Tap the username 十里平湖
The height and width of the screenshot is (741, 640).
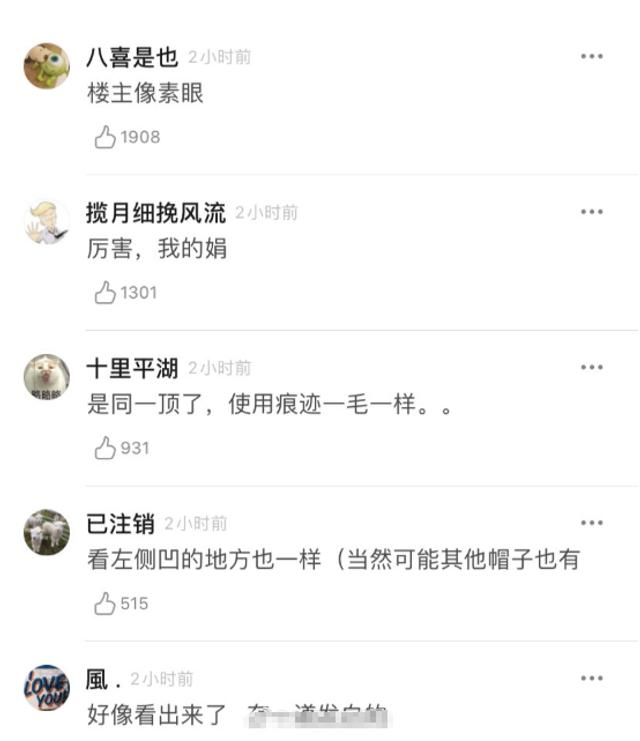pyautogui.click(x=132, y=368)
